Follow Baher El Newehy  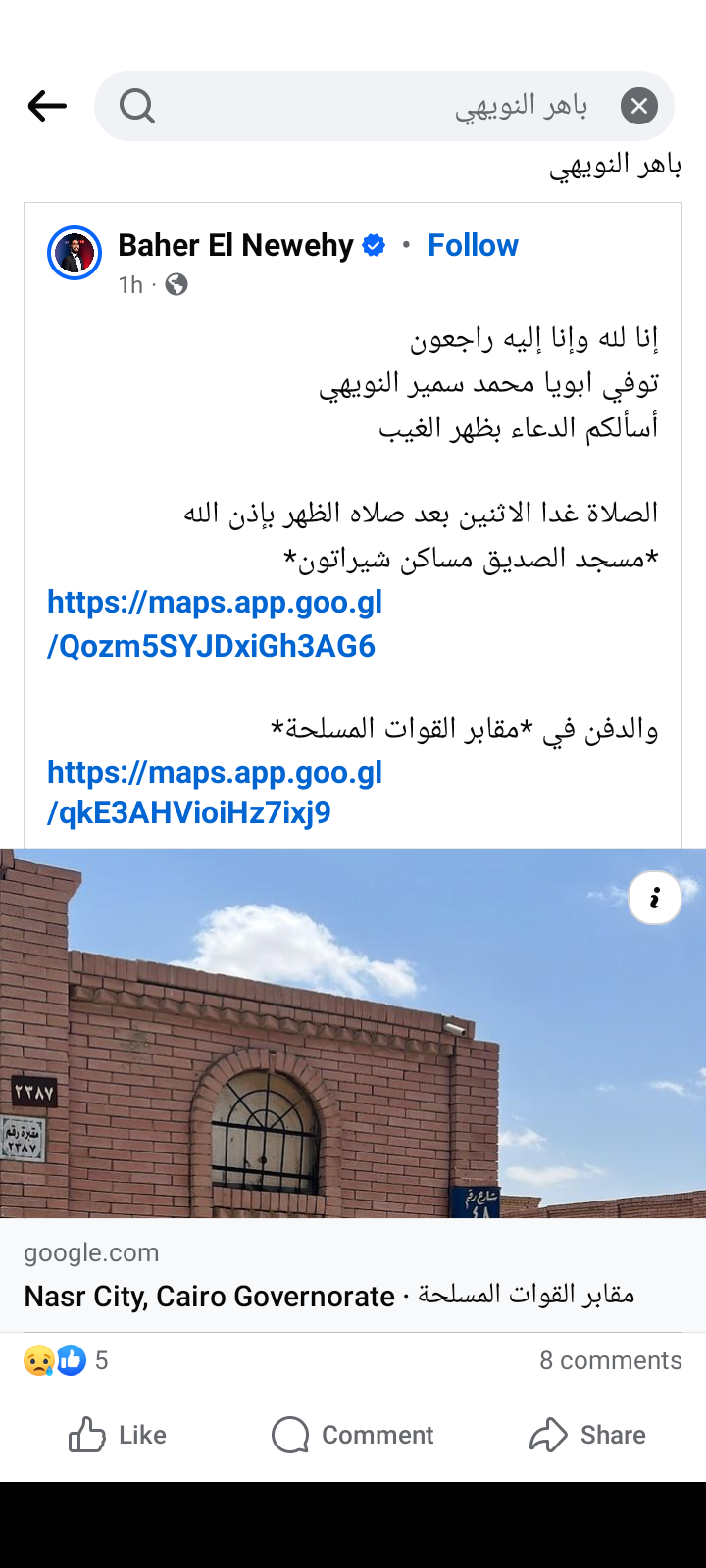[473, 245]
